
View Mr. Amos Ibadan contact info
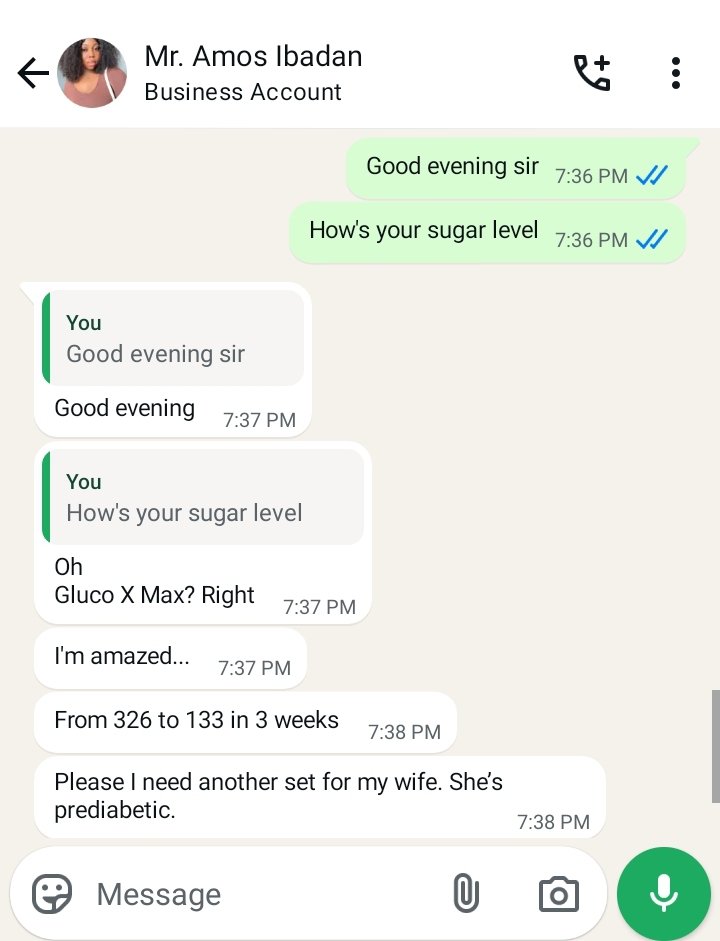253,73
